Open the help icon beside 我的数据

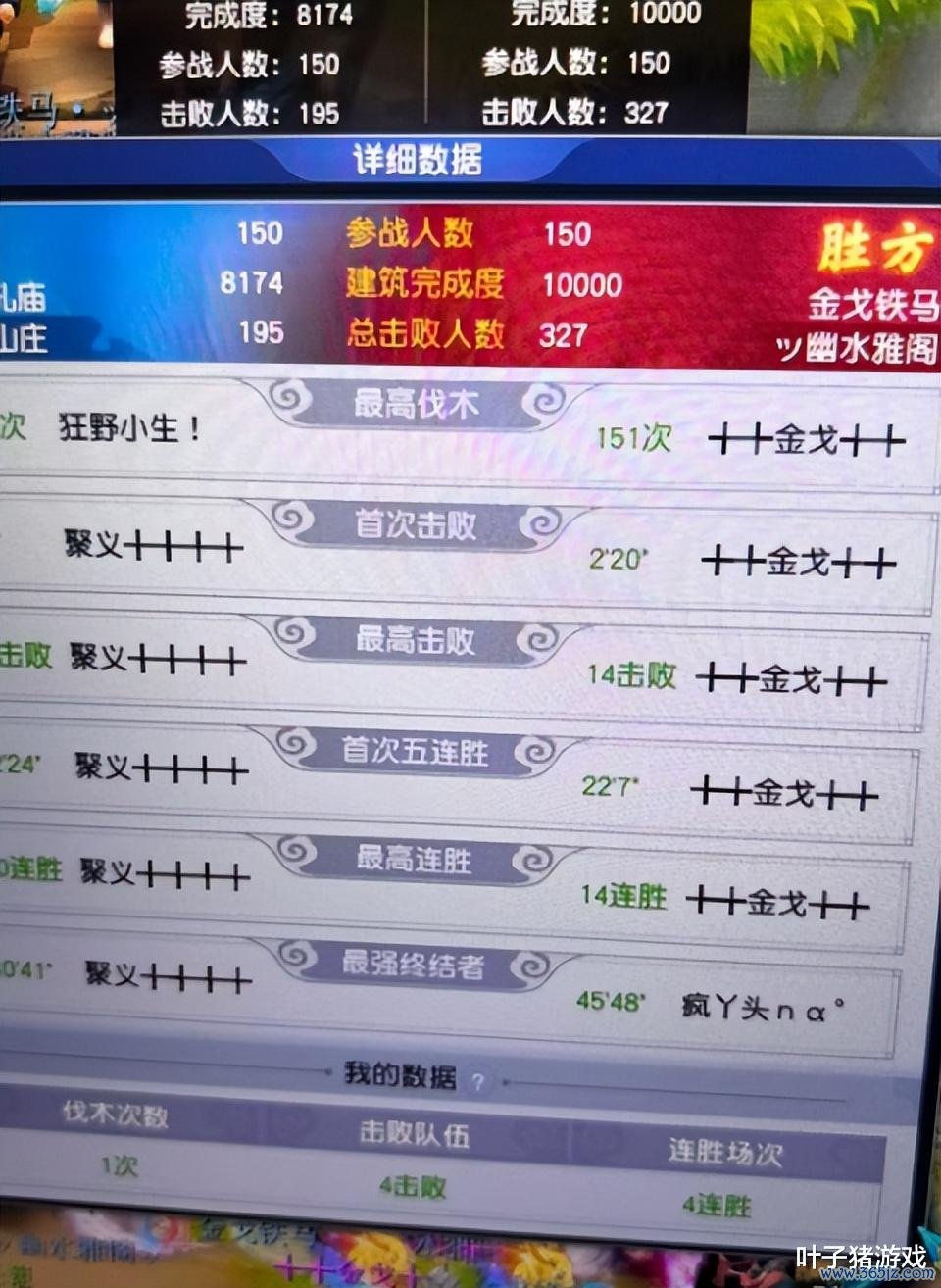pos(478,1082)
